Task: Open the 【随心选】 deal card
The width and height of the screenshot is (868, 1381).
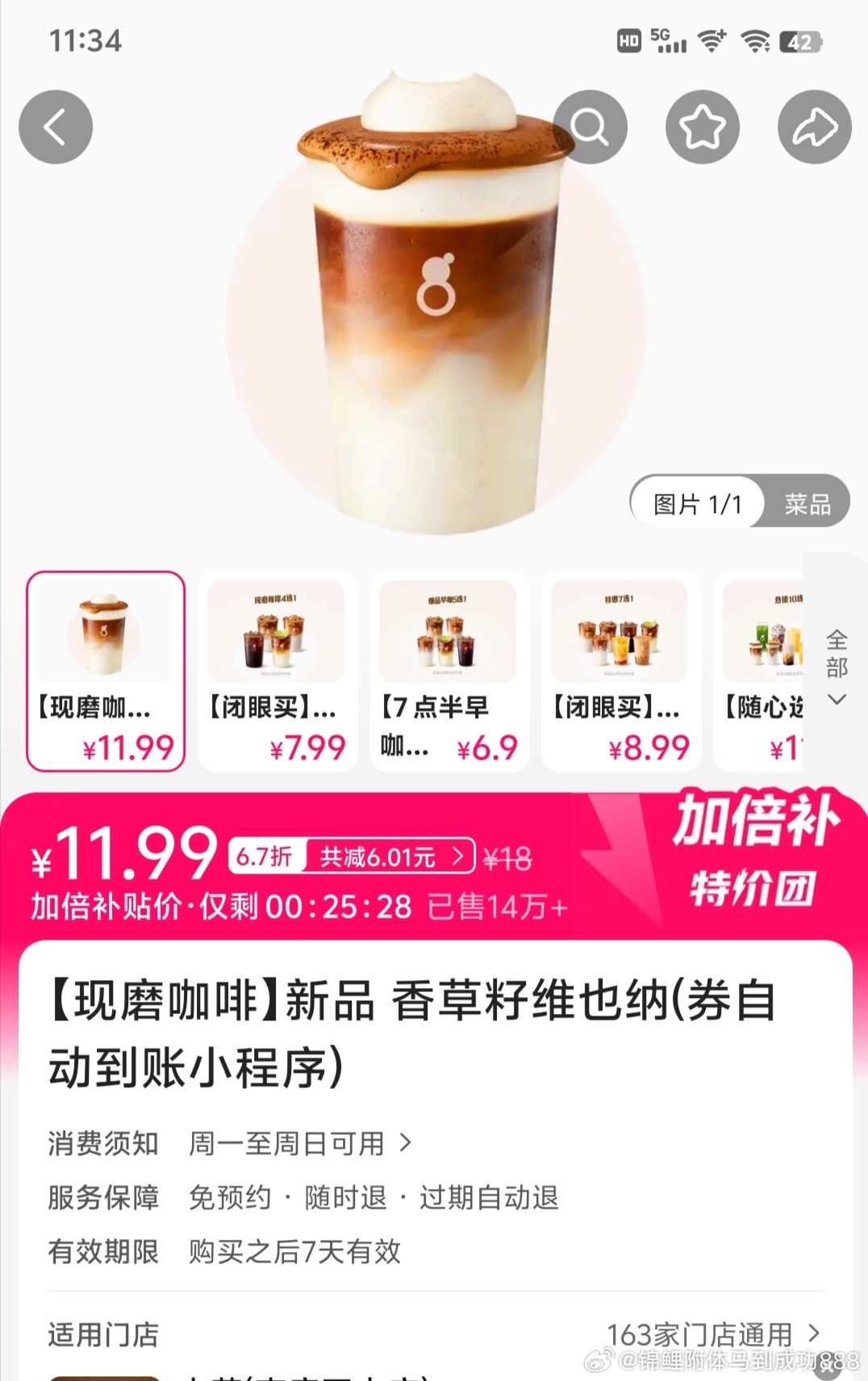Action: click(761, 671)
